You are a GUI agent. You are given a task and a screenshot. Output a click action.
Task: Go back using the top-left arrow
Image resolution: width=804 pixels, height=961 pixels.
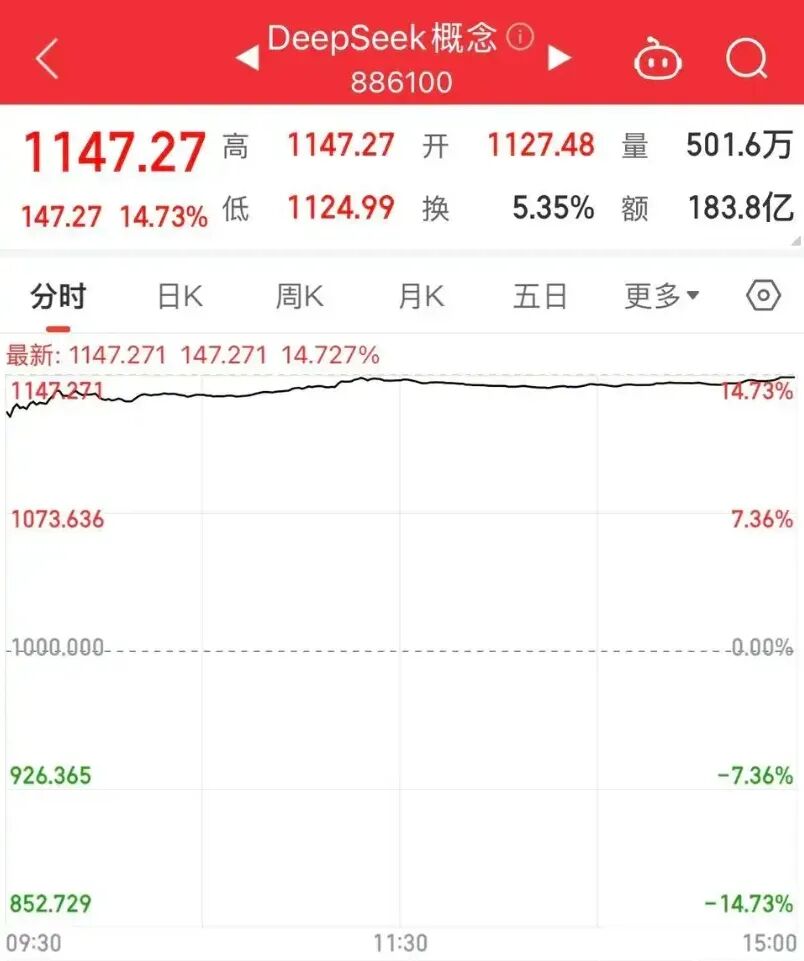48,58
